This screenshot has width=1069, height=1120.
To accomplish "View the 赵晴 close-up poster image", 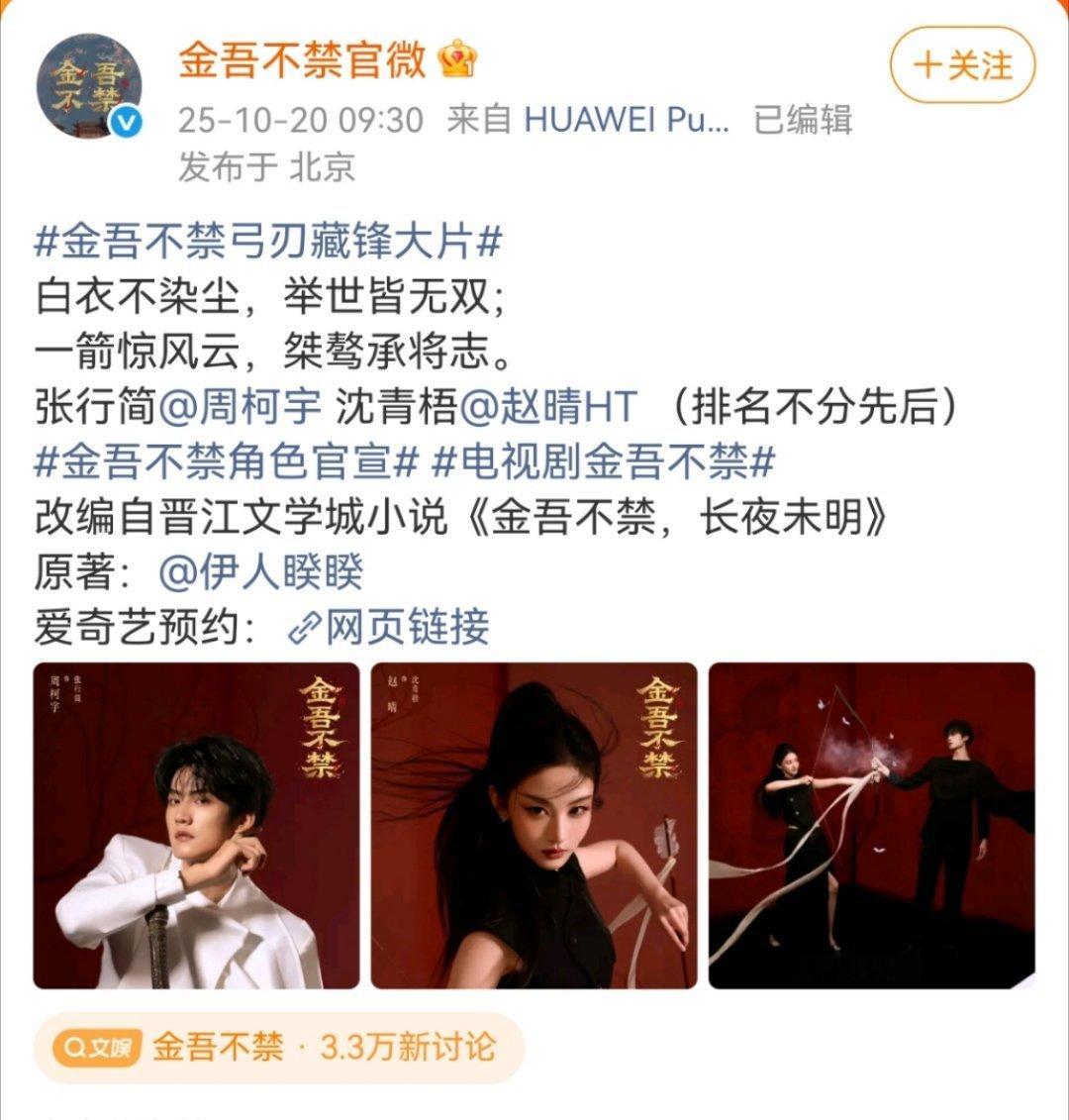I will (x=534, y=826).
